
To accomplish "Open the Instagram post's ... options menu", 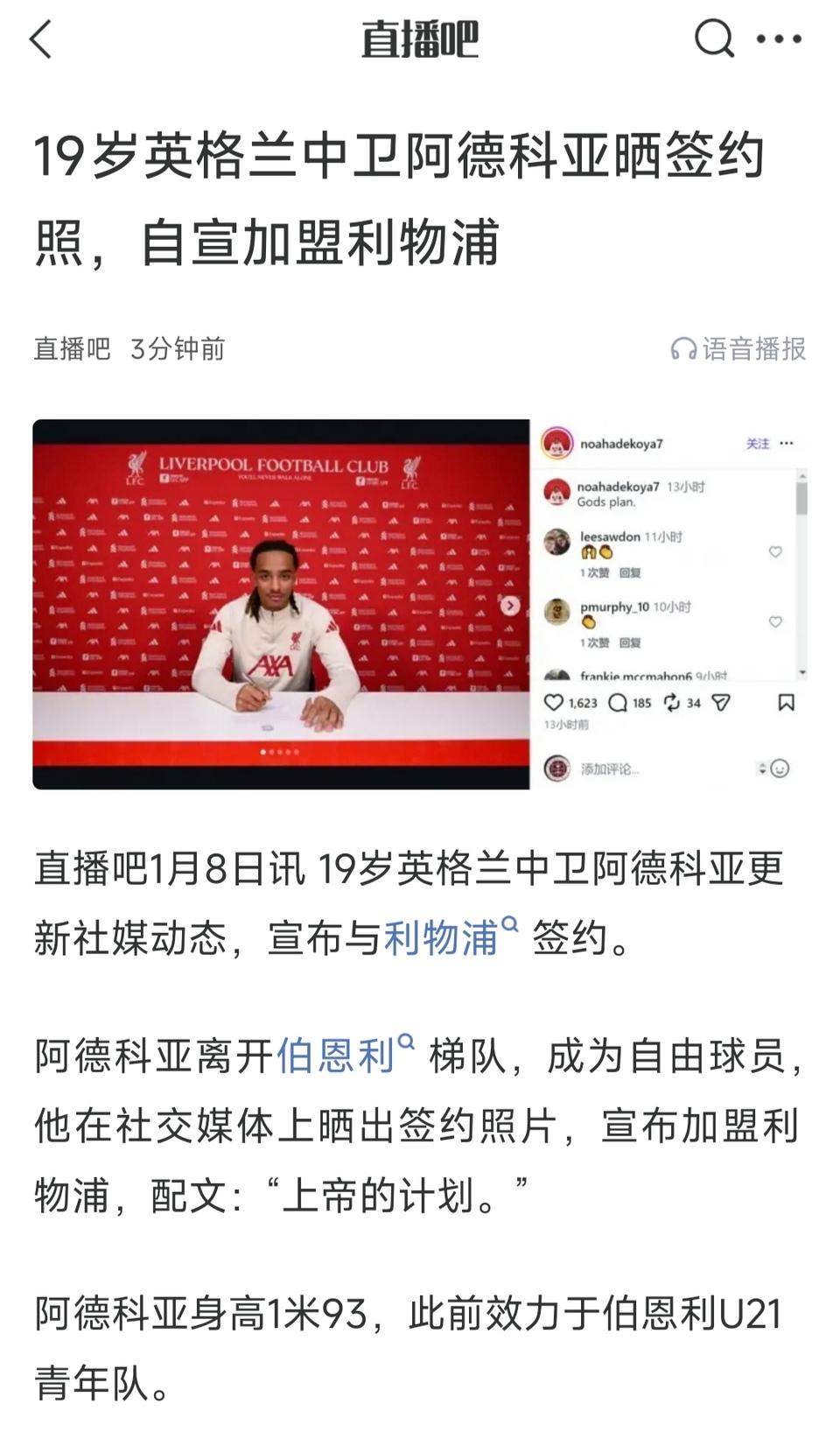I will [x=787, y=443].
